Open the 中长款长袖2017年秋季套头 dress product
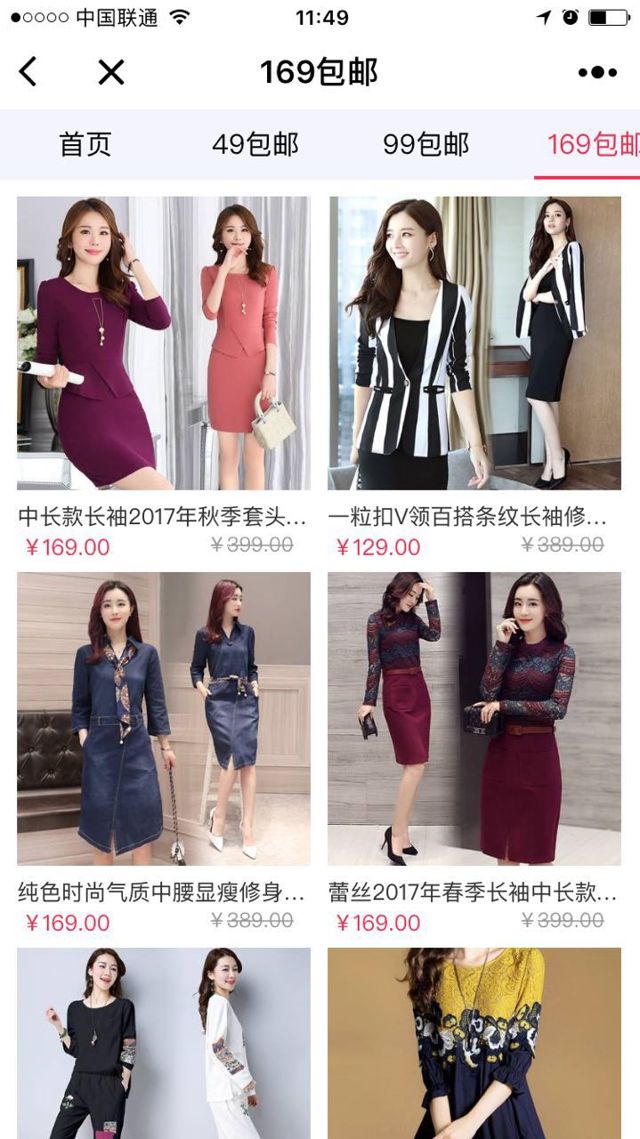The image size is (640, 1139). 163,343
